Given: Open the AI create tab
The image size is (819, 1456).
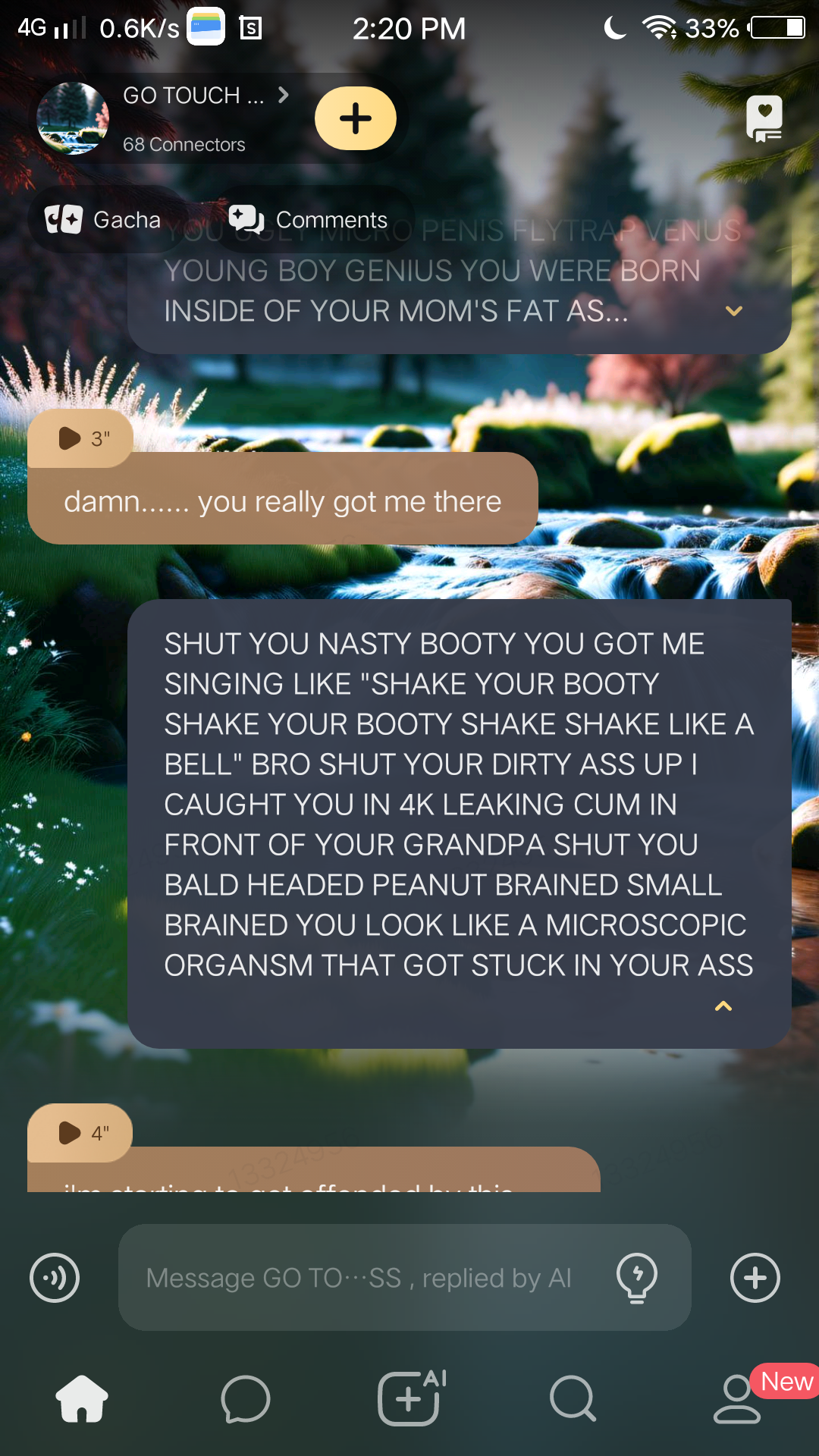Looking at the screenshot, I should click(x=410, y=1399).
